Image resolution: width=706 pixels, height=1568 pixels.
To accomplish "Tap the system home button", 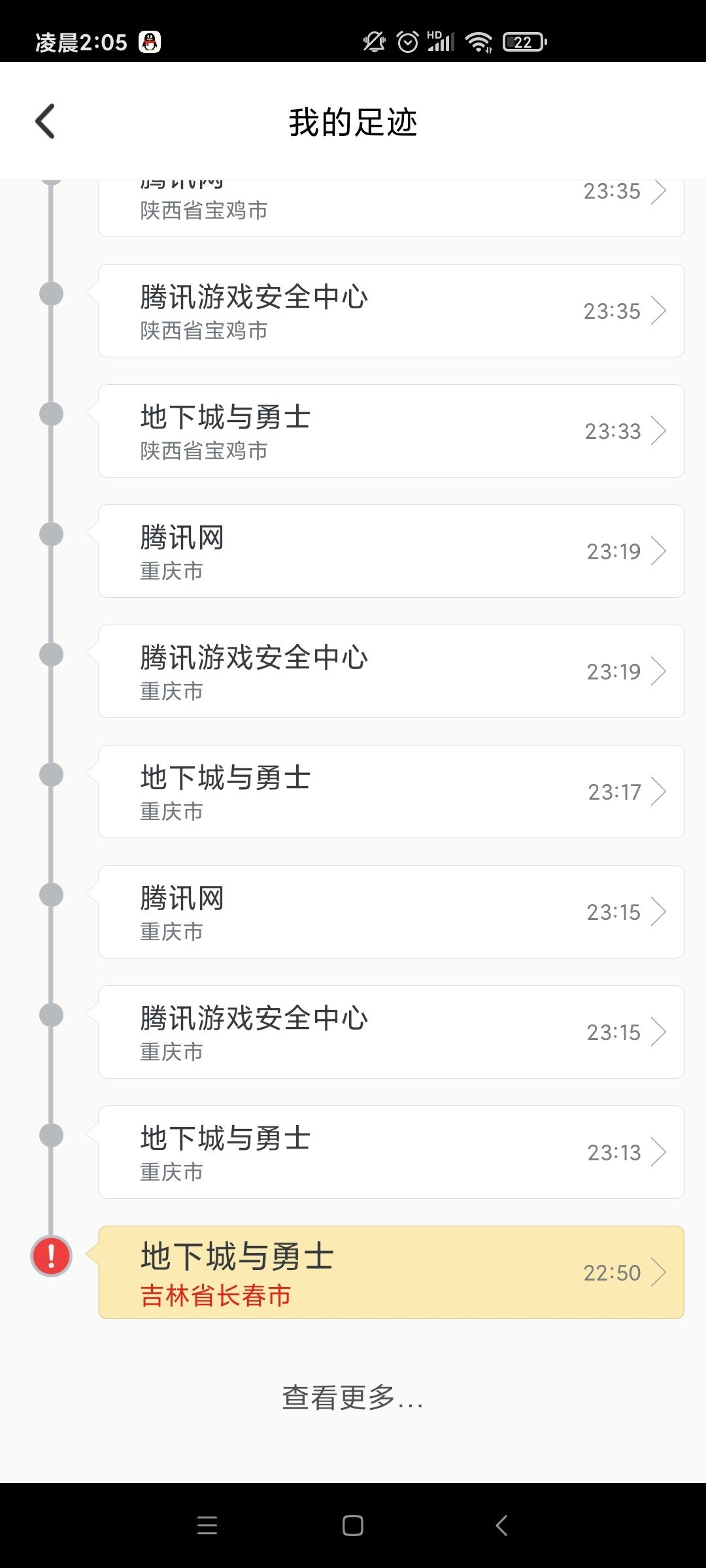I will pyautogui.click(x=353, y=1526).
